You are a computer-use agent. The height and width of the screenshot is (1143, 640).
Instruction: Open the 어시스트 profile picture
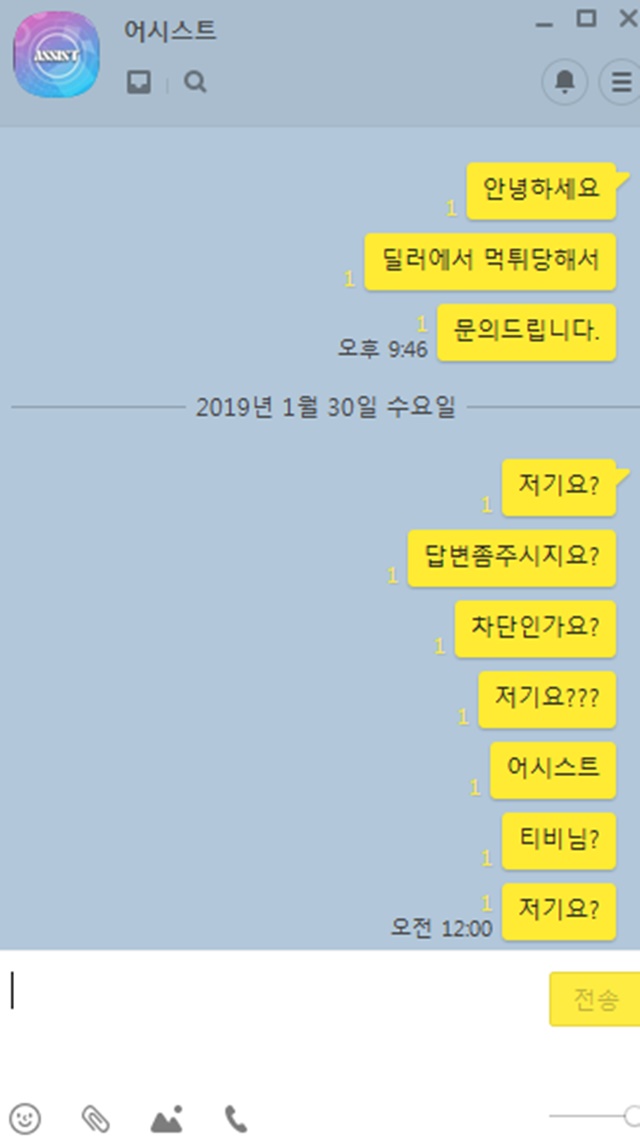tap(57, 55)
